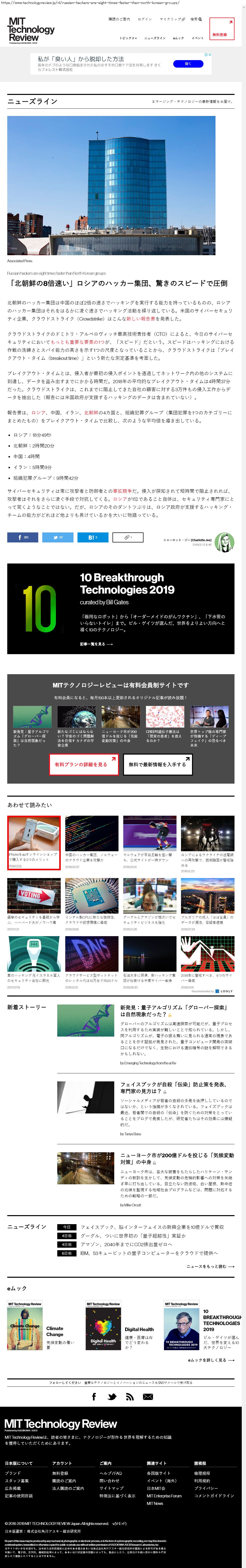
Task: Open the RSS feed icon in footer
Action: pyautogui.click(x=130, y=1397)
